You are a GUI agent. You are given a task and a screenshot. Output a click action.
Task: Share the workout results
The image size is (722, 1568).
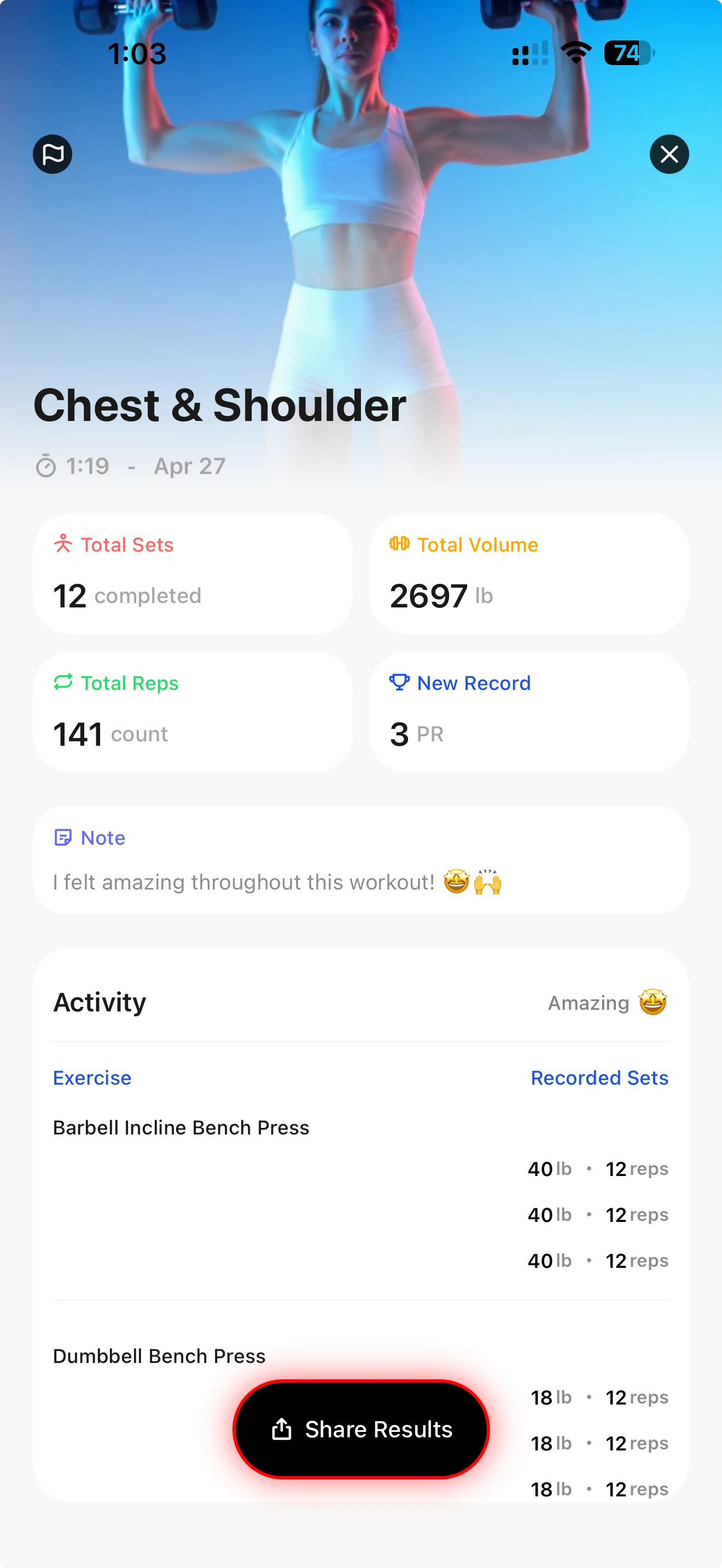[361, 1429]
